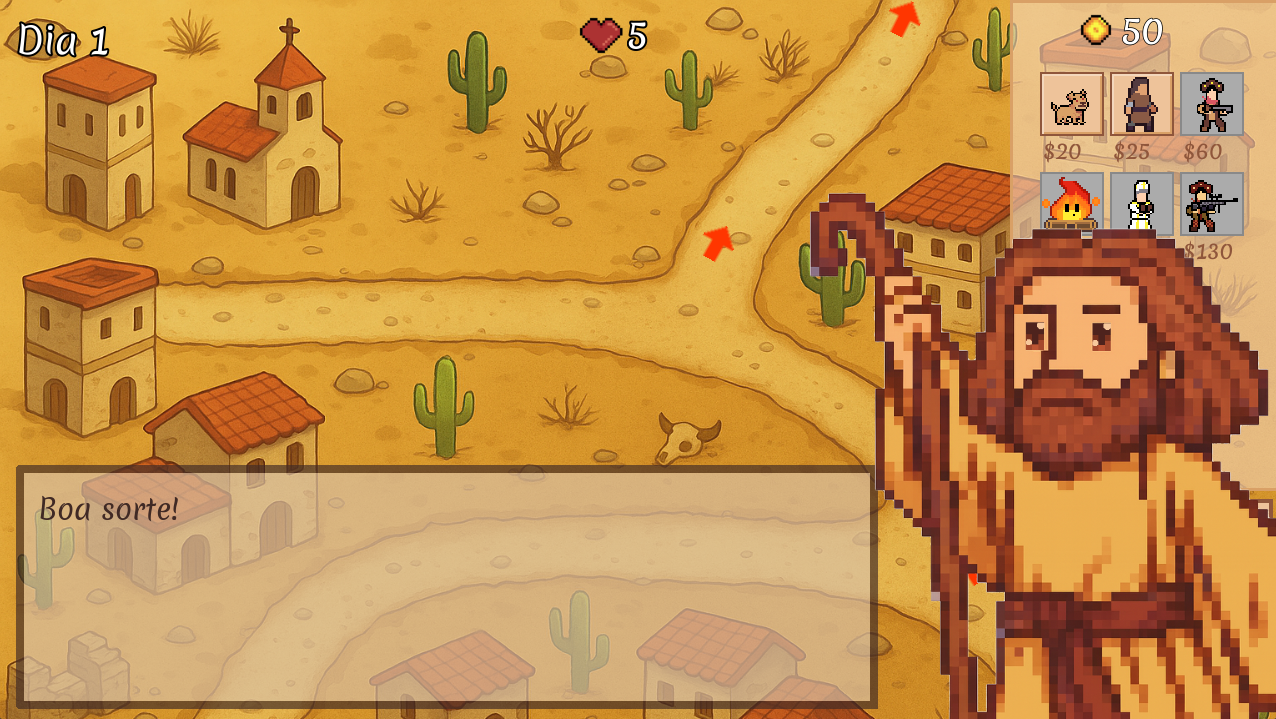Image resolution: width=1276 pixels, height=719 pixels.
Task: Select the $25 robed woman unit
Action: [x=1141, y=104]
